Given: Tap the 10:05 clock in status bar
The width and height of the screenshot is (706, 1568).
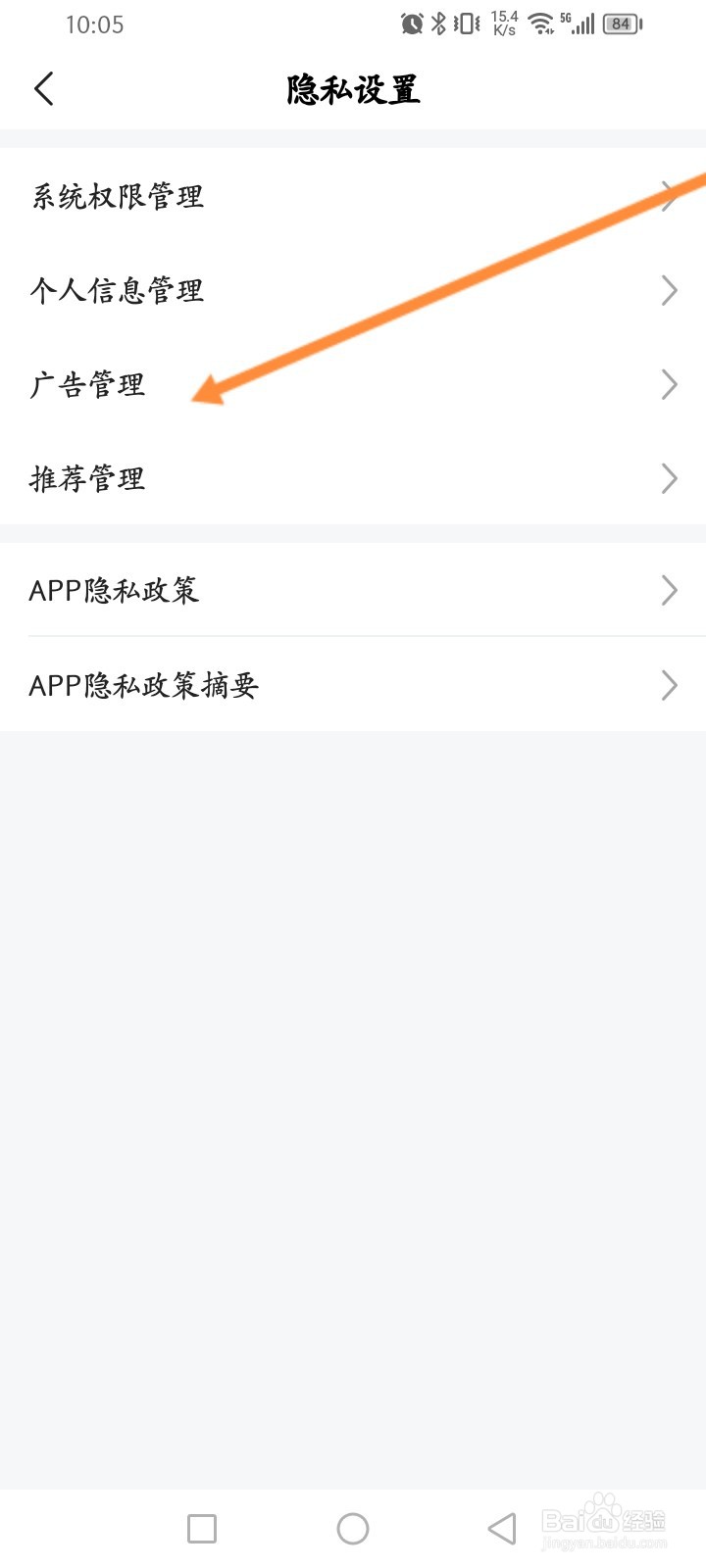Looking at the screenshot, I should [94, 24].
